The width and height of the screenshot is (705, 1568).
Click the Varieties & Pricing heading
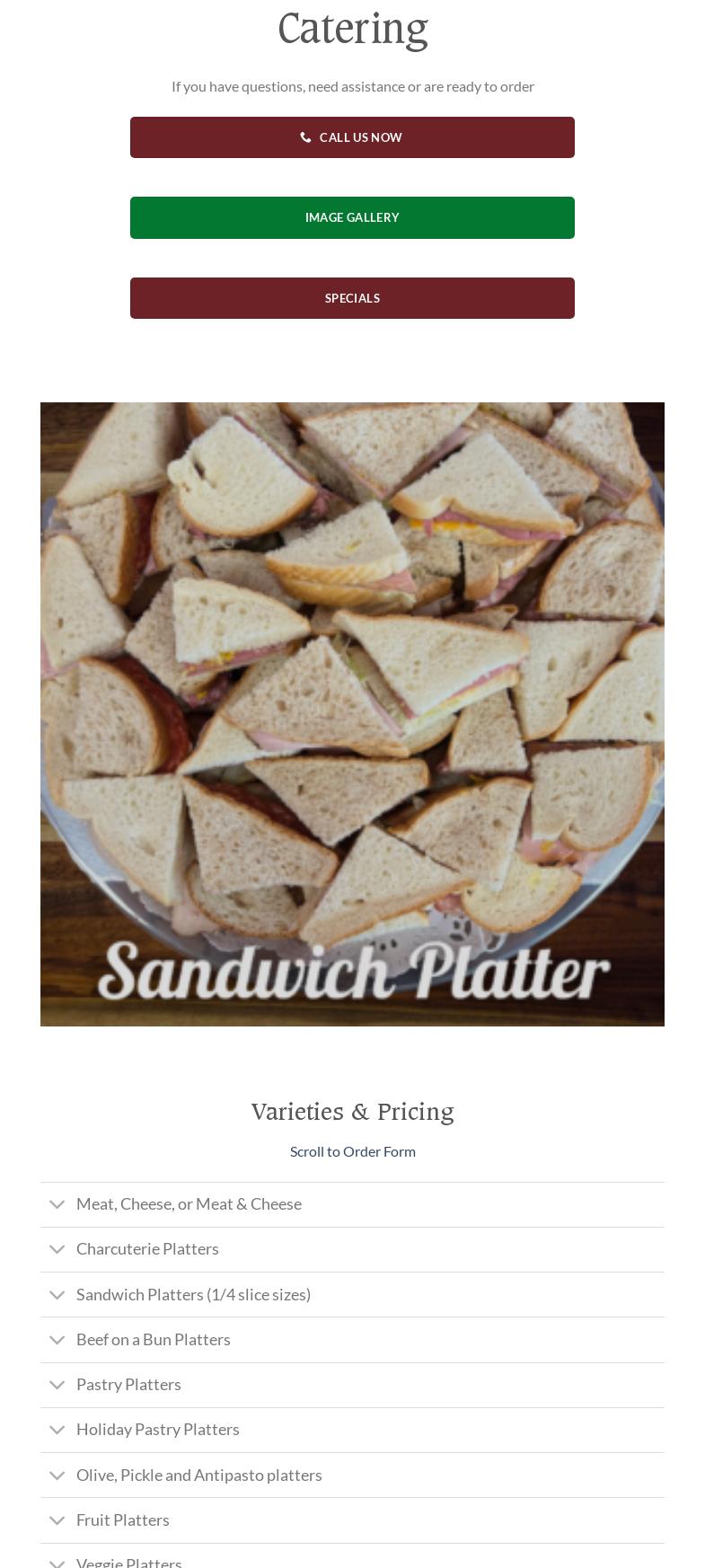click(352, 1112)
